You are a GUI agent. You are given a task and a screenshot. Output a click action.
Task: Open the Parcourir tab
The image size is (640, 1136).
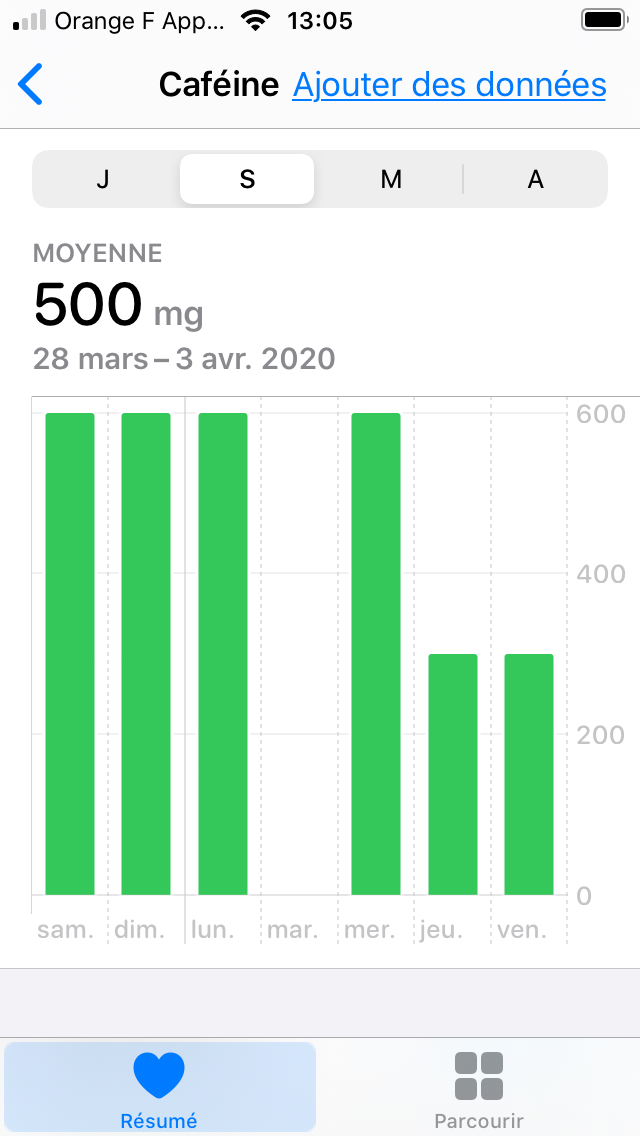pos(479,1087)
